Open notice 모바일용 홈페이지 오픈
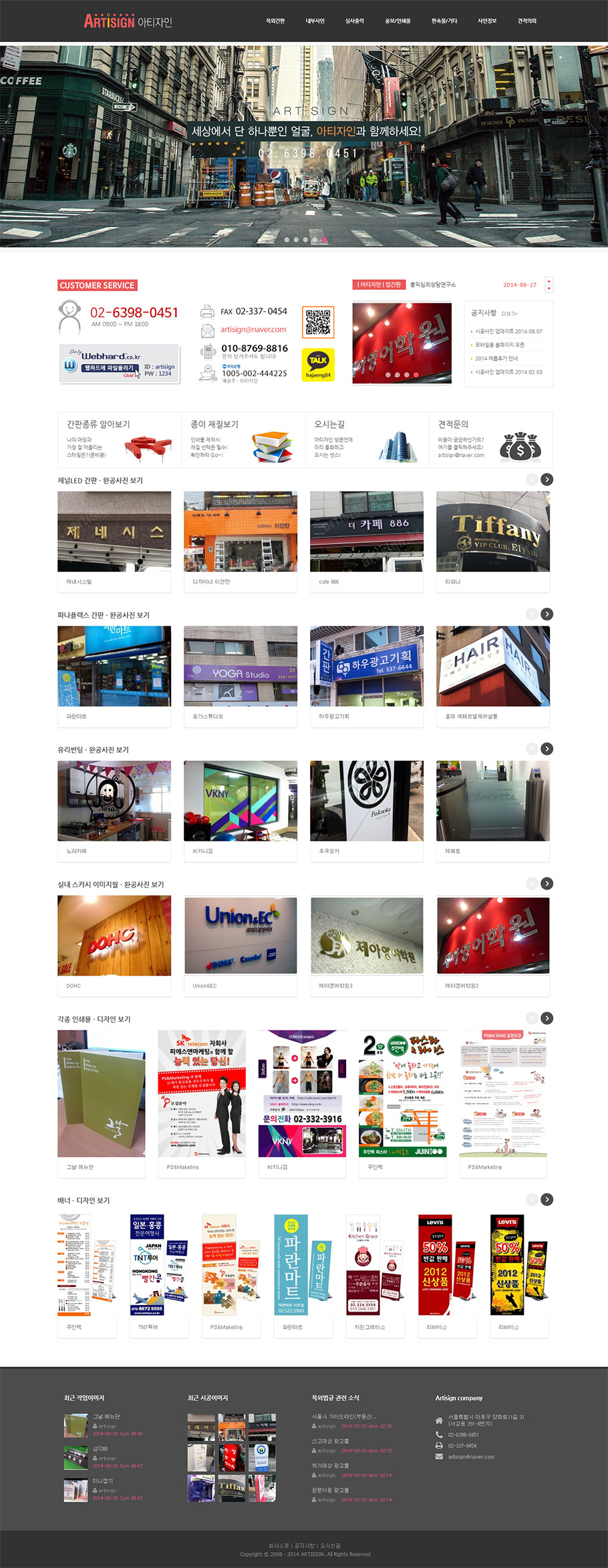The height and width of the screenshot is (1568, 608). (x=500, y=345)
